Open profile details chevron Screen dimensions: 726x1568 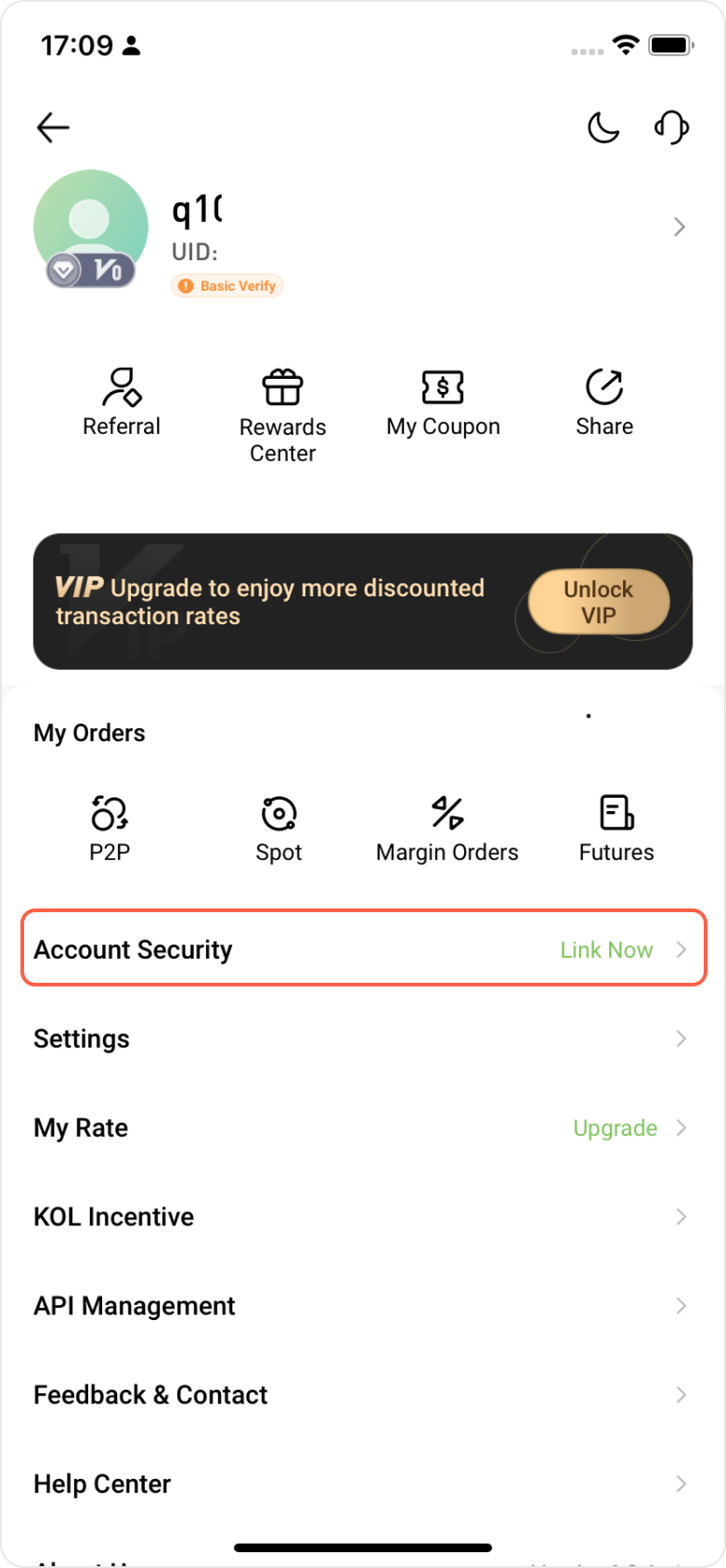(x=679, y=227)
